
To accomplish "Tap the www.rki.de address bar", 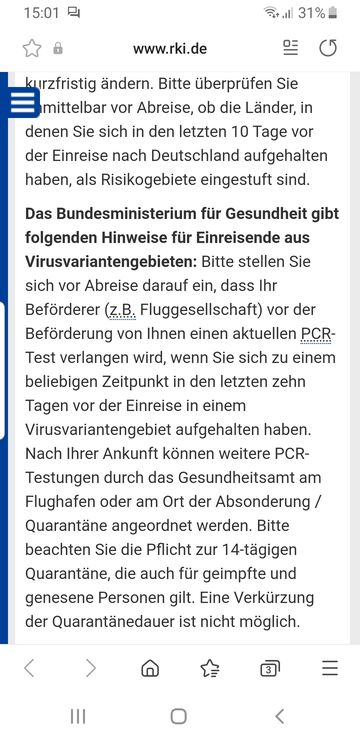I will point(169,49).
